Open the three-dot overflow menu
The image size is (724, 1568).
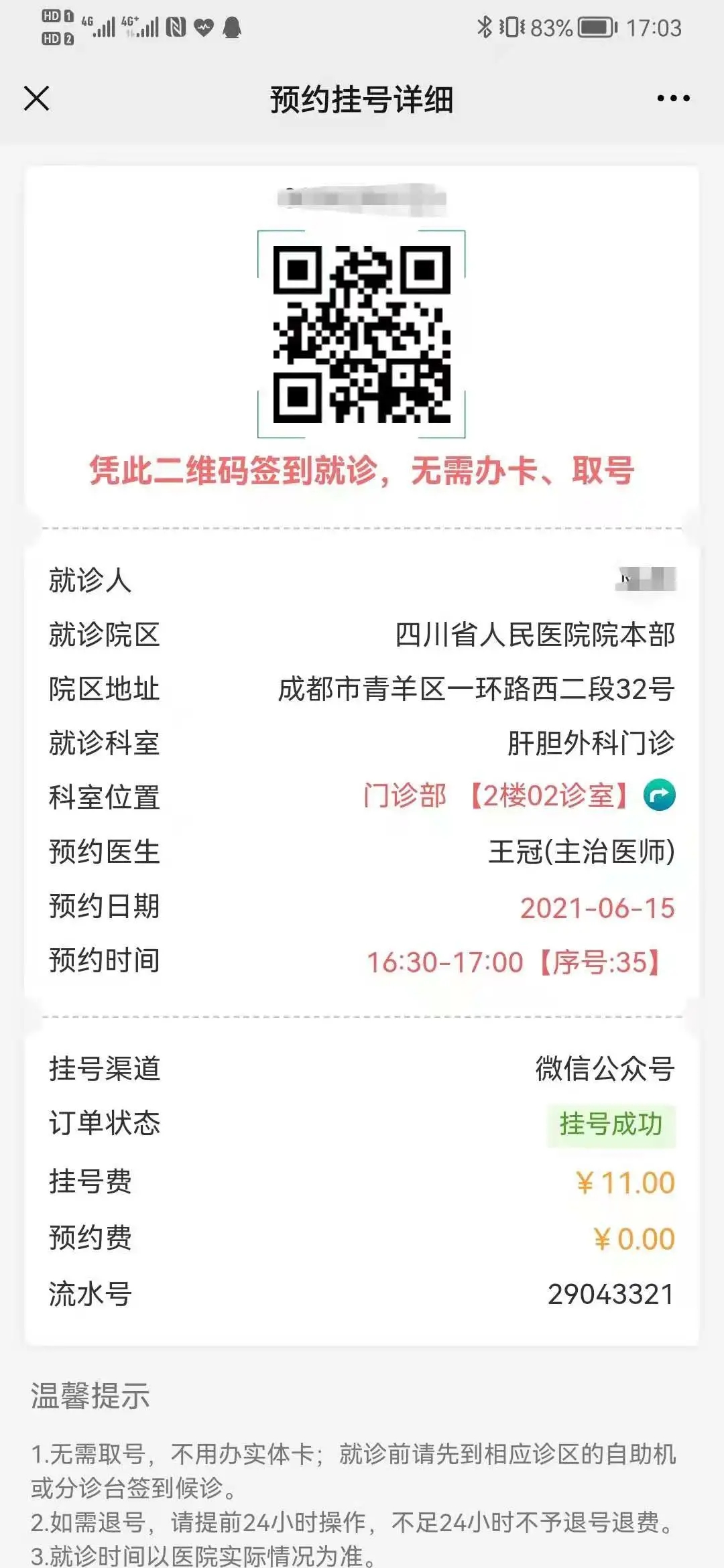point(673,99)
